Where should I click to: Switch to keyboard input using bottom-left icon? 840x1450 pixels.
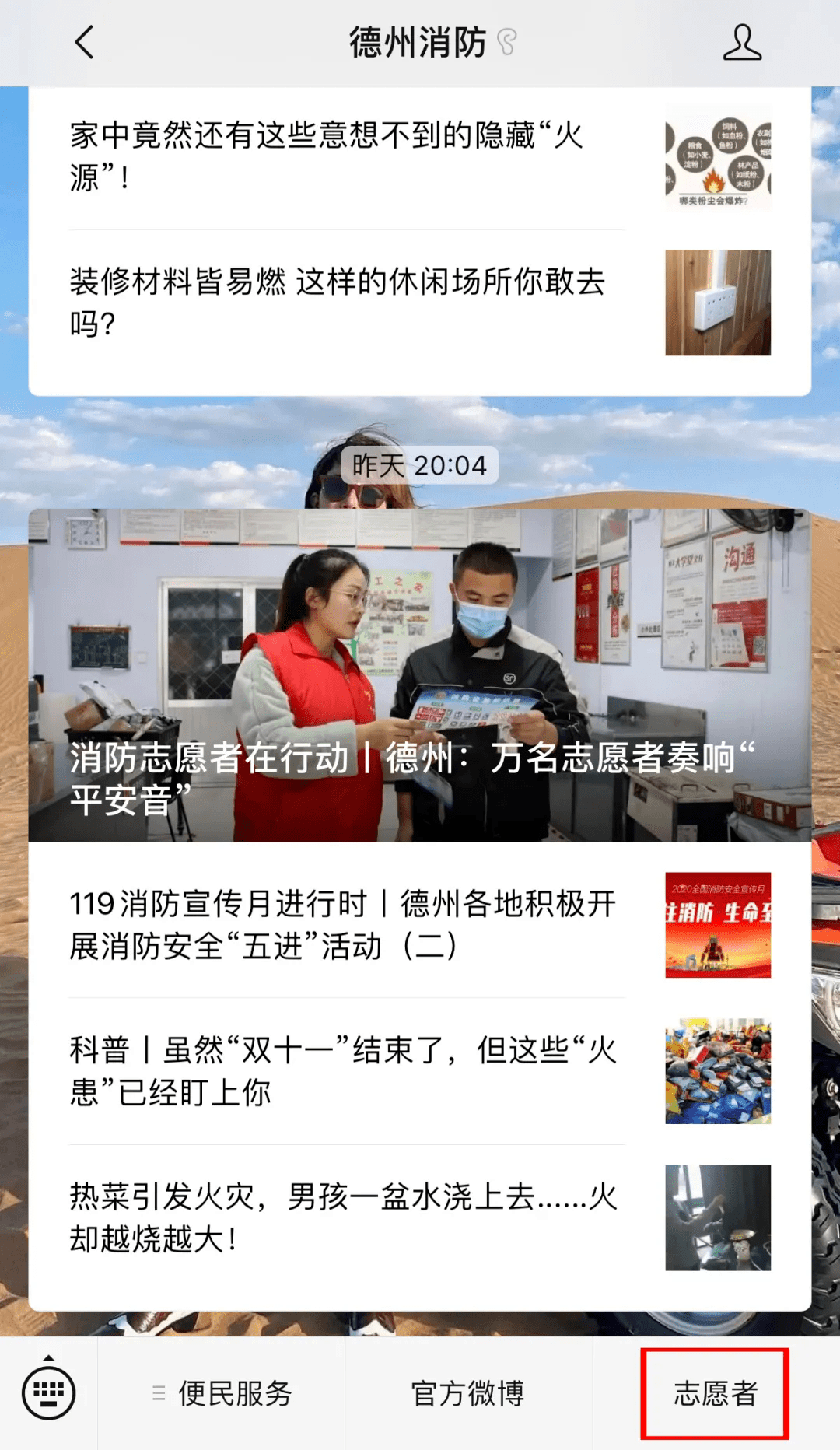pos(48,1392)
